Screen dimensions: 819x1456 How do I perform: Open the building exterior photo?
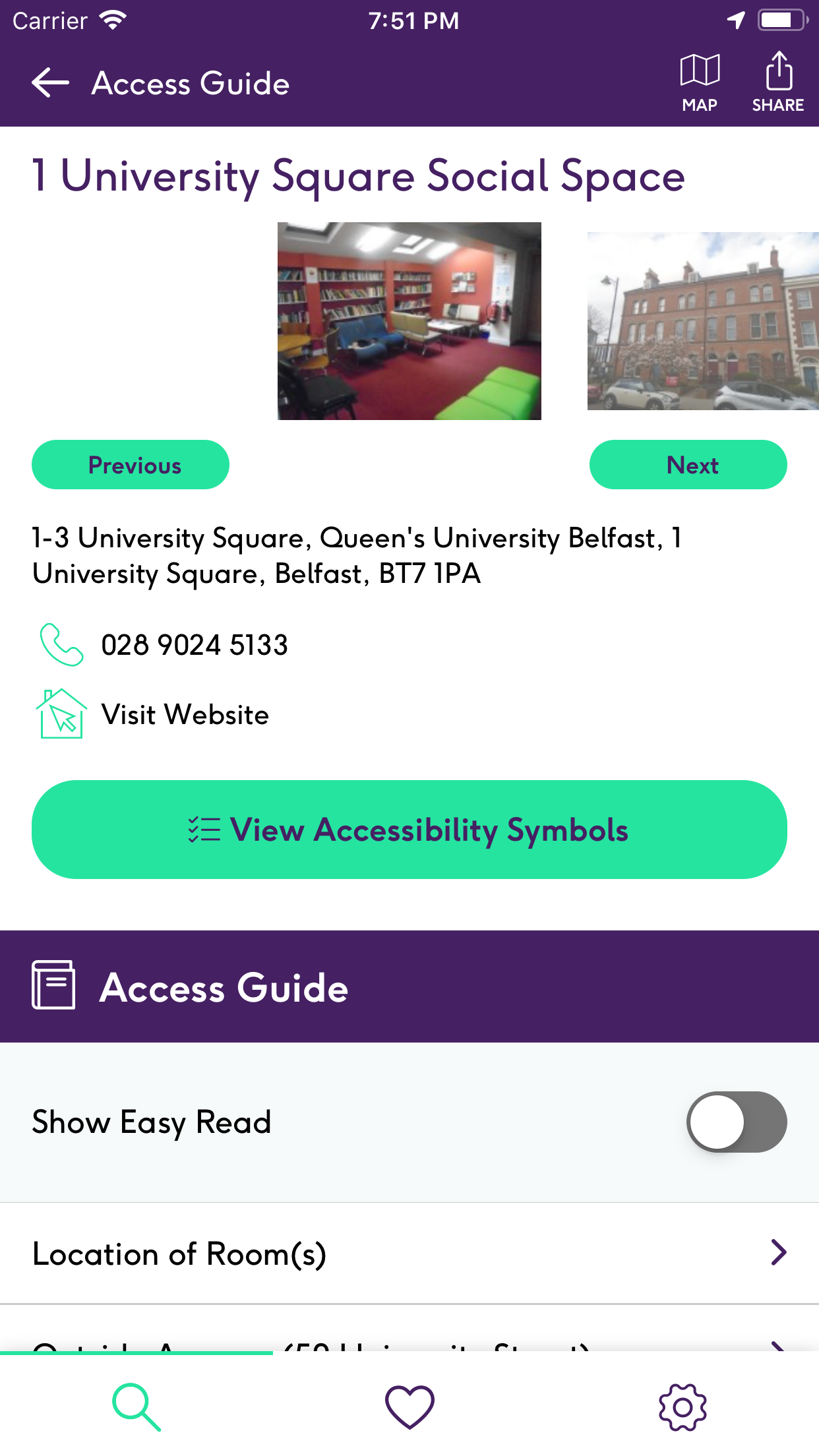[702, 321]
